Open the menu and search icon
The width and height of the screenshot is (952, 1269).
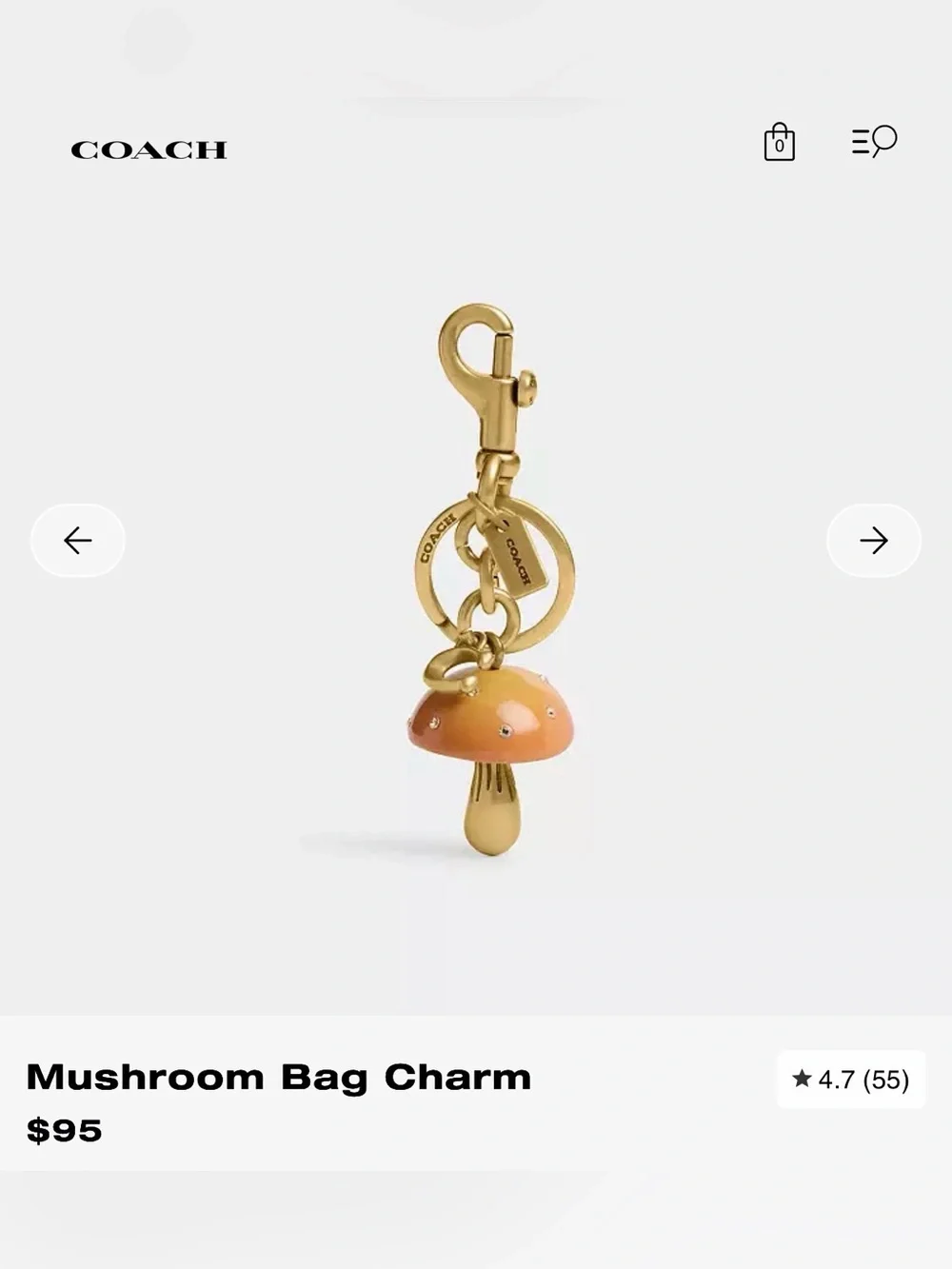874,141
